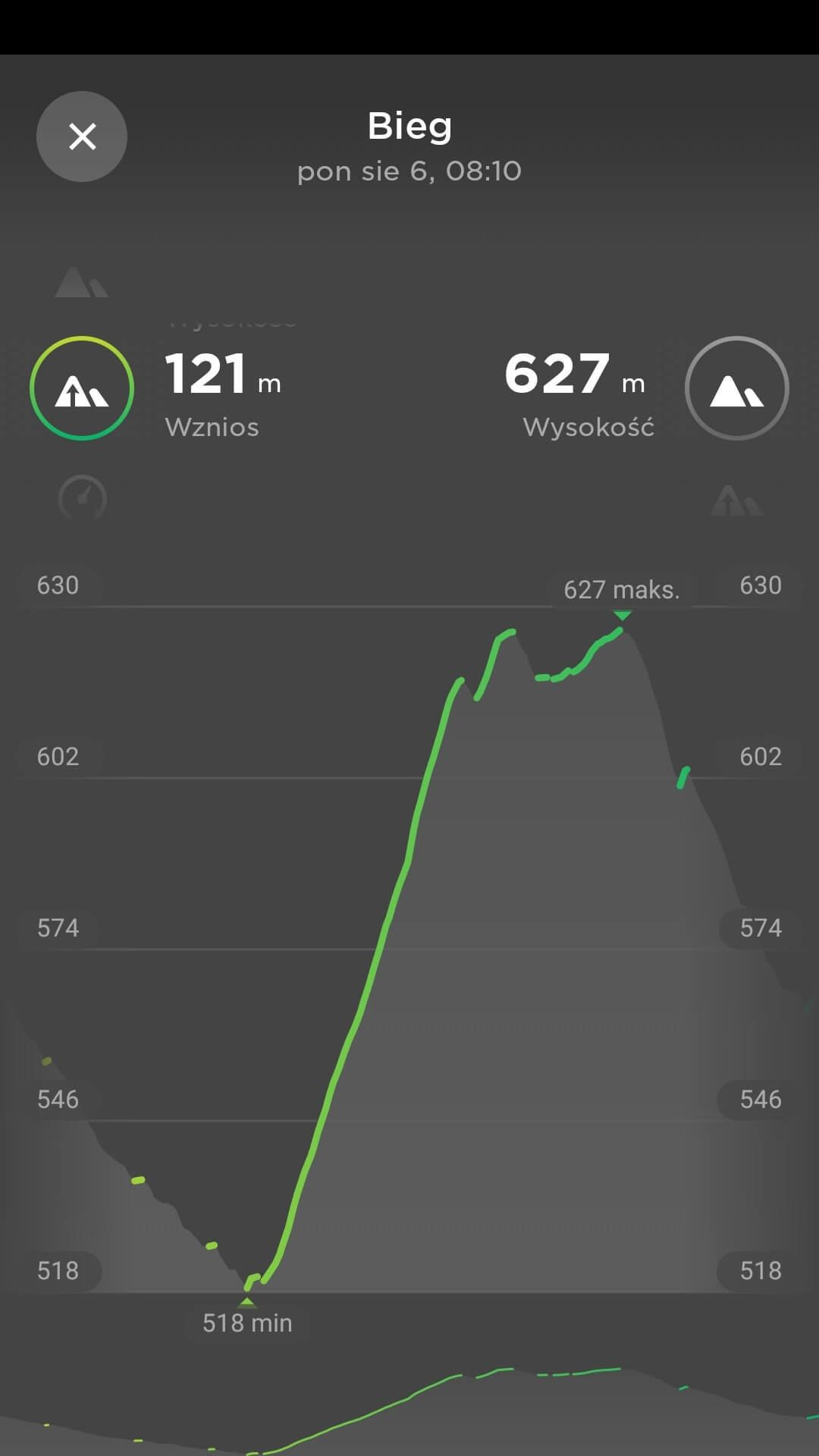The height and width of the screenshot is (1456, 819).
Task: Close the Bieg workout graph view
Action: [82, 136]
